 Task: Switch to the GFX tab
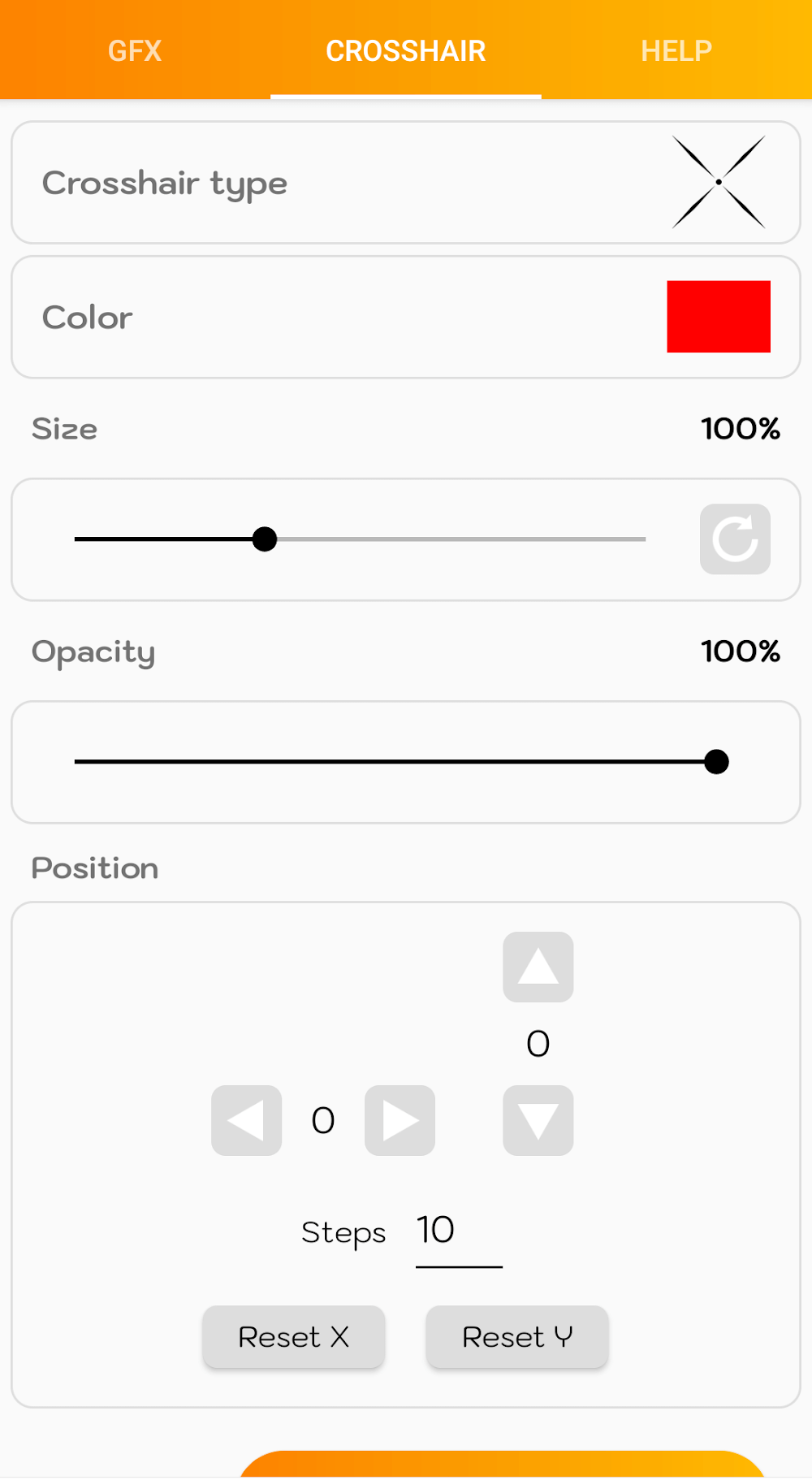(135, 50)
